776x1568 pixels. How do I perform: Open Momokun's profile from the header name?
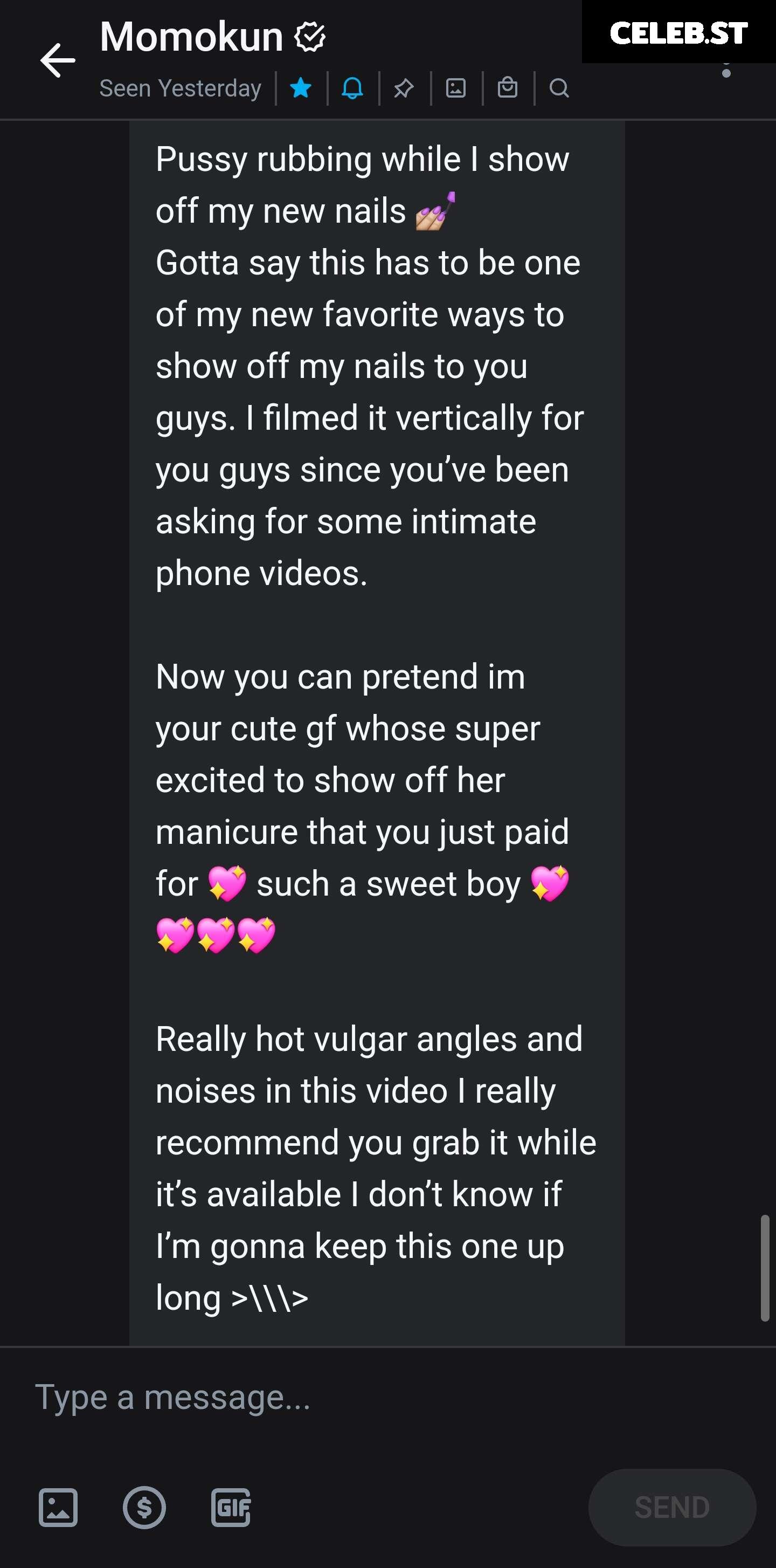tap(191, 37)
